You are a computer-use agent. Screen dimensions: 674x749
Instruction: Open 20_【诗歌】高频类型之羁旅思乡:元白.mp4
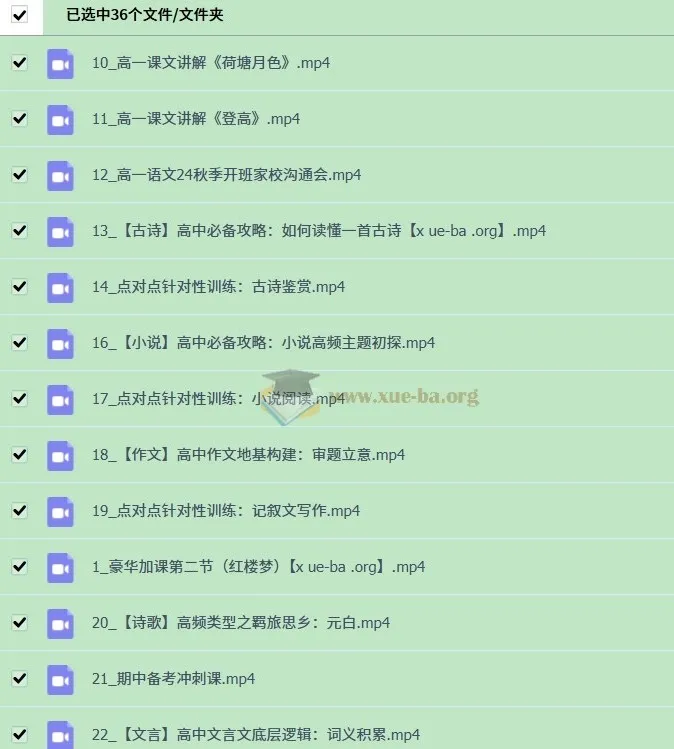click(x=240, y=623)
